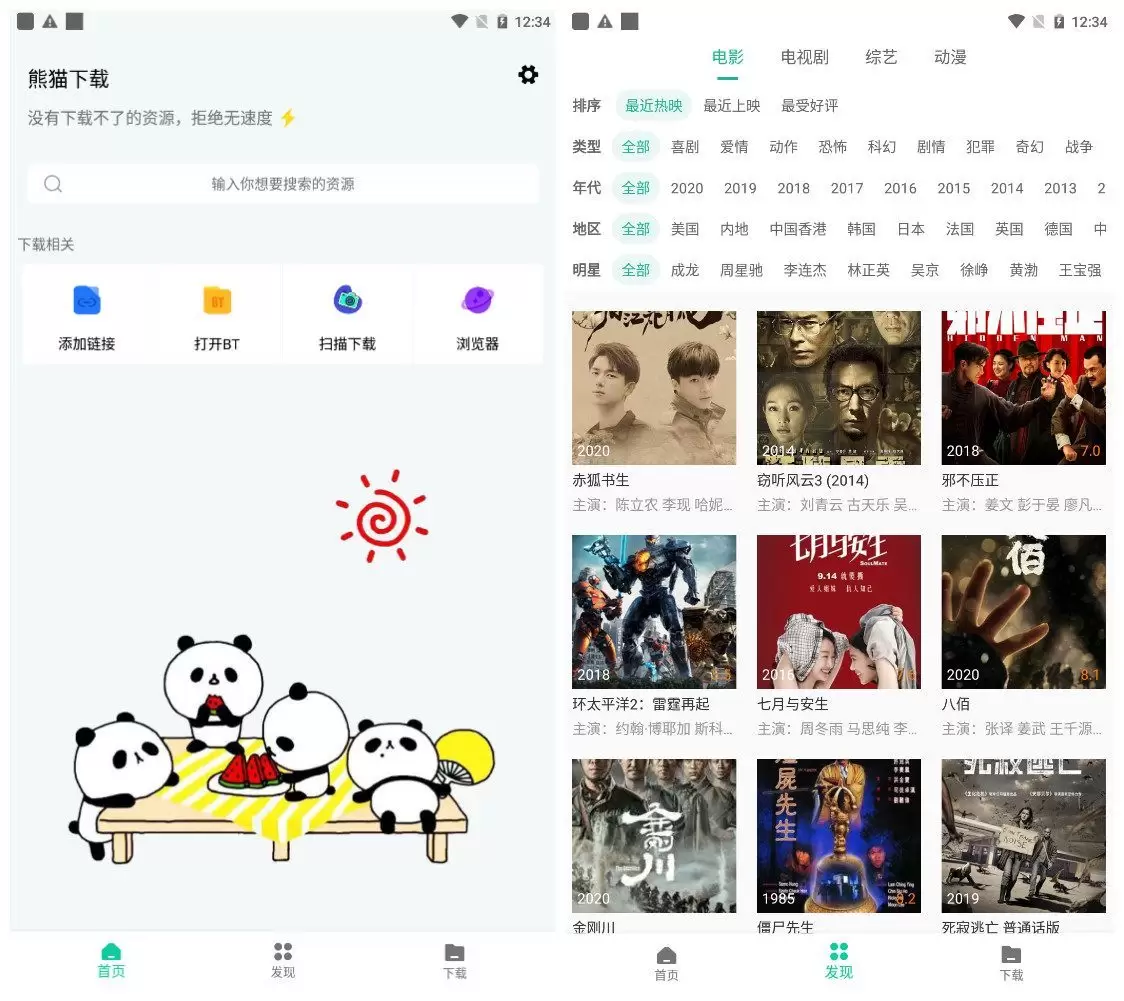This screenshot has height=1001, width=1124.
Task: Open the movie 七月与安生
Action: click(x=838, y=612)
